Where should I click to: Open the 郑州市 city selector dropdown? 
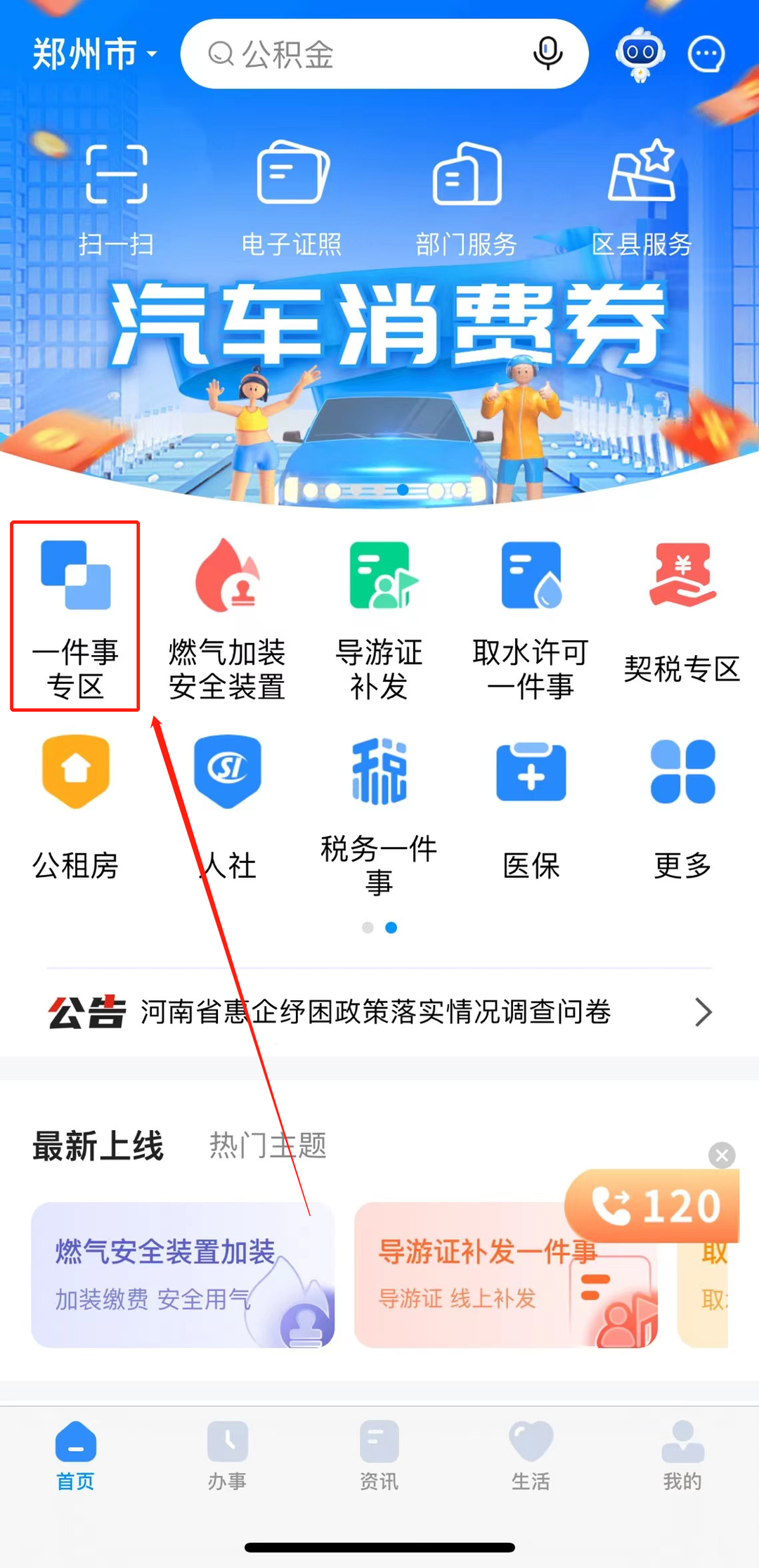click(x=94, y=54)
